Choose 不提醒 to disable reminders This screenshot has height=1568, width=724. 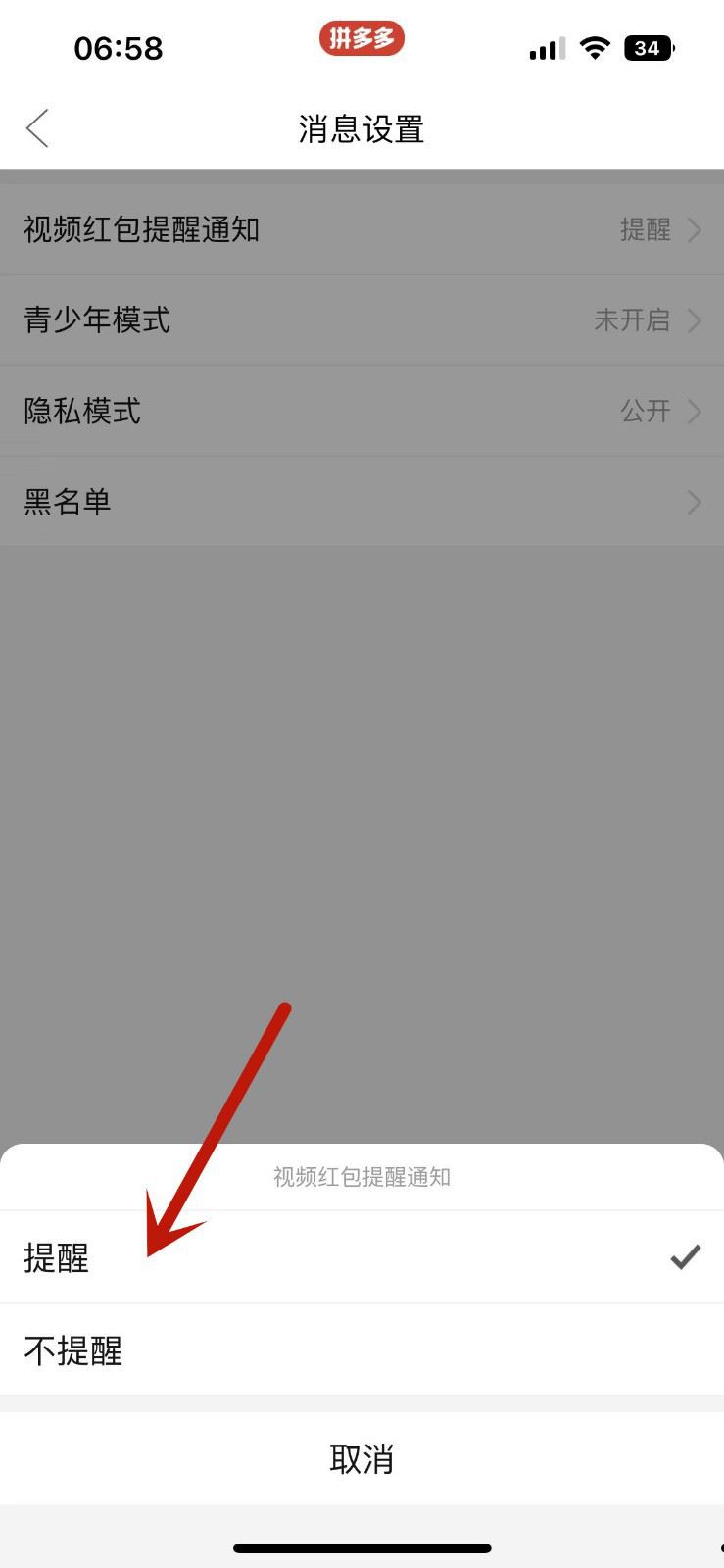pos(362,1350)
